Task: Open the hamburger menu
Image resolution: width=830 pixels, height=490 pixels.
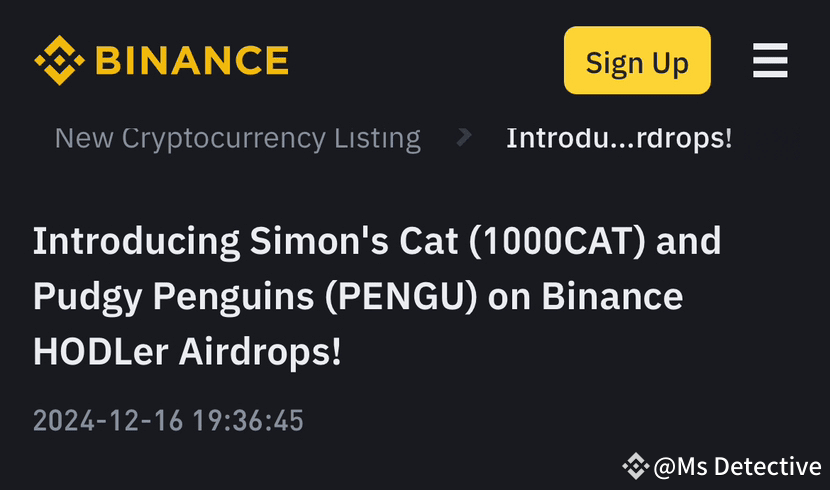Action: point(770,60)
